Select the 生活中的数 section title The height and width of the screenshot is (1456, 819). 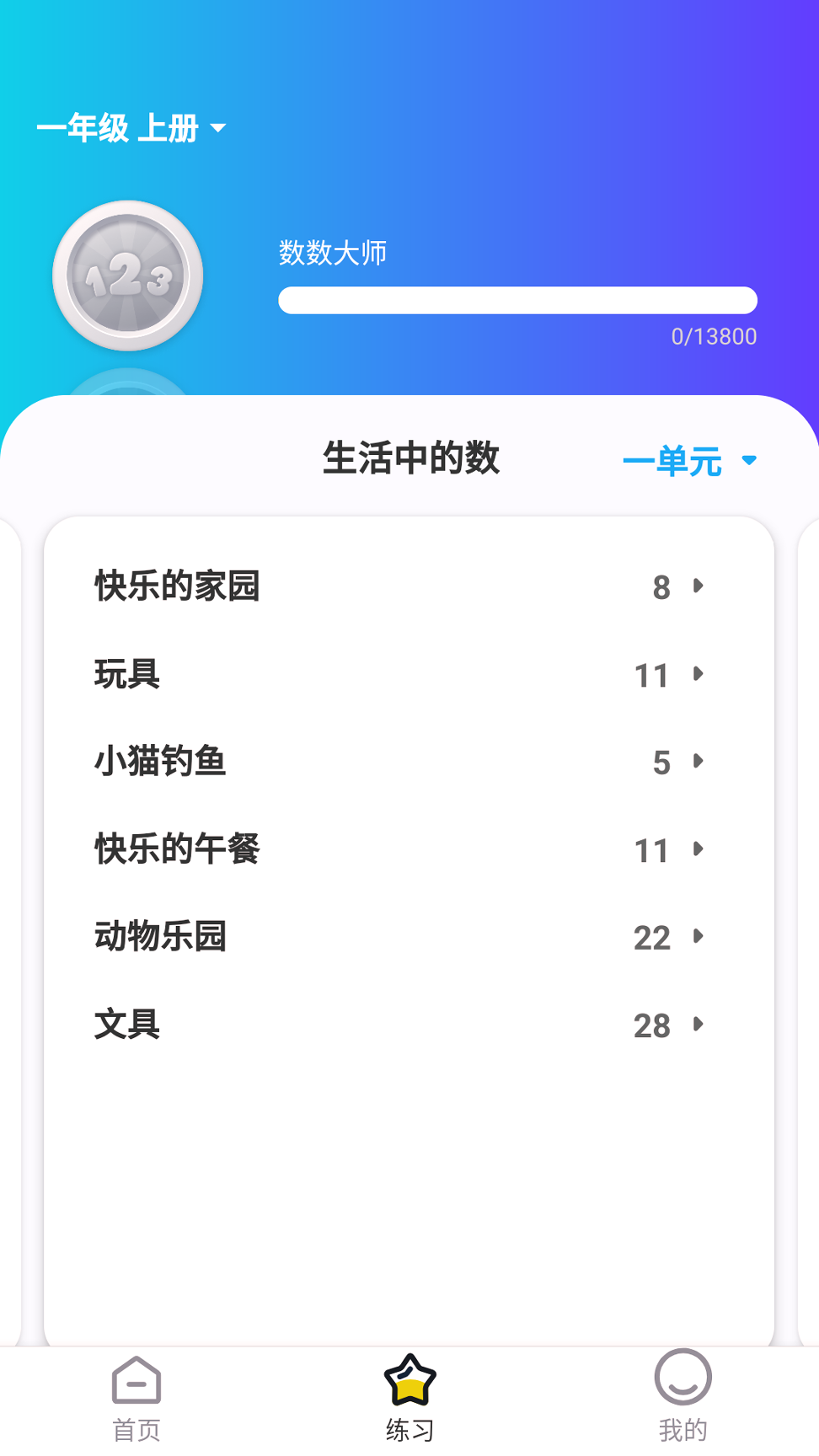(x=413, y=458)
